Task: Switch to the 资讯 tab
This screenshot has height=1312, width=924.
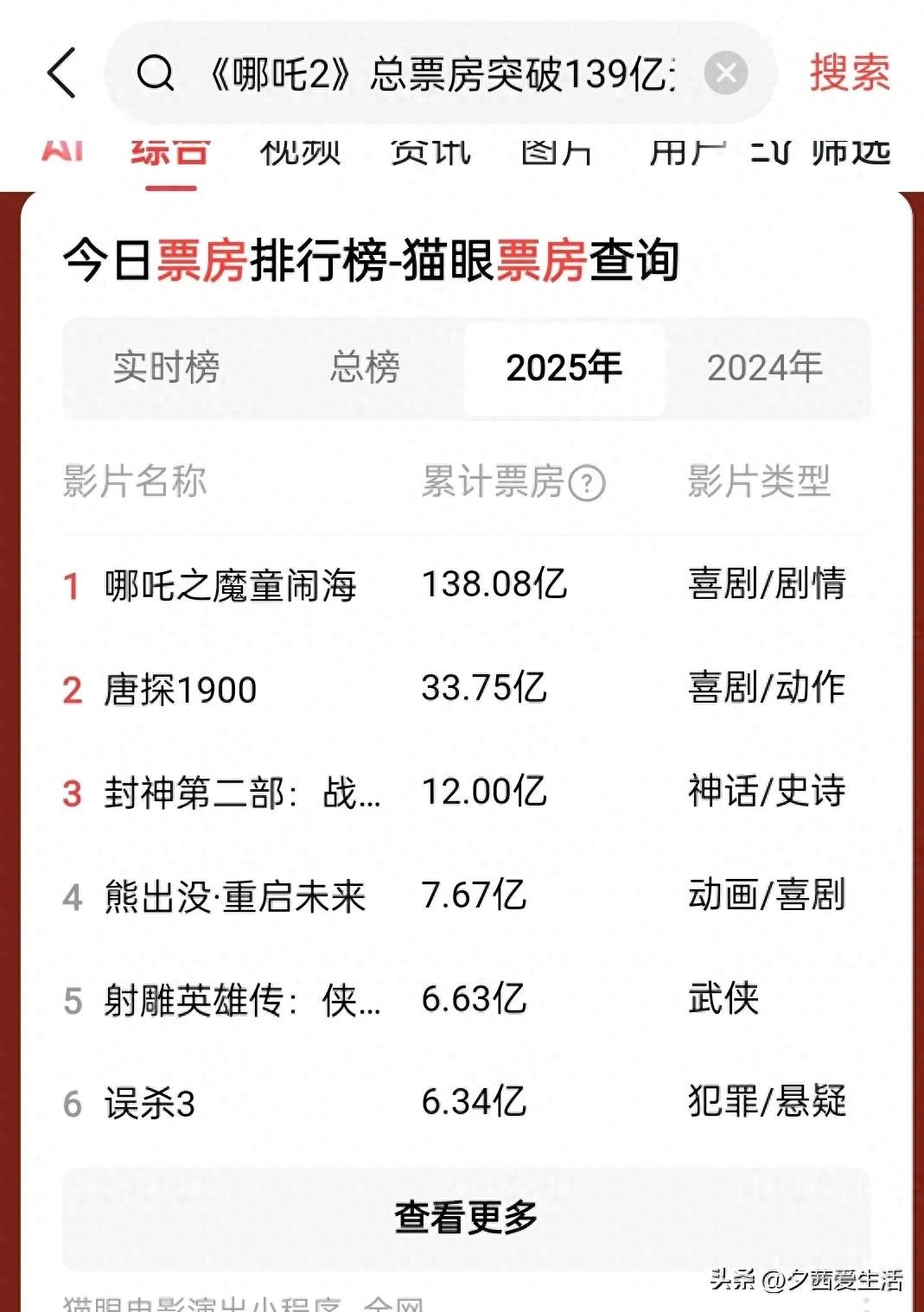Action: (430, 152)
